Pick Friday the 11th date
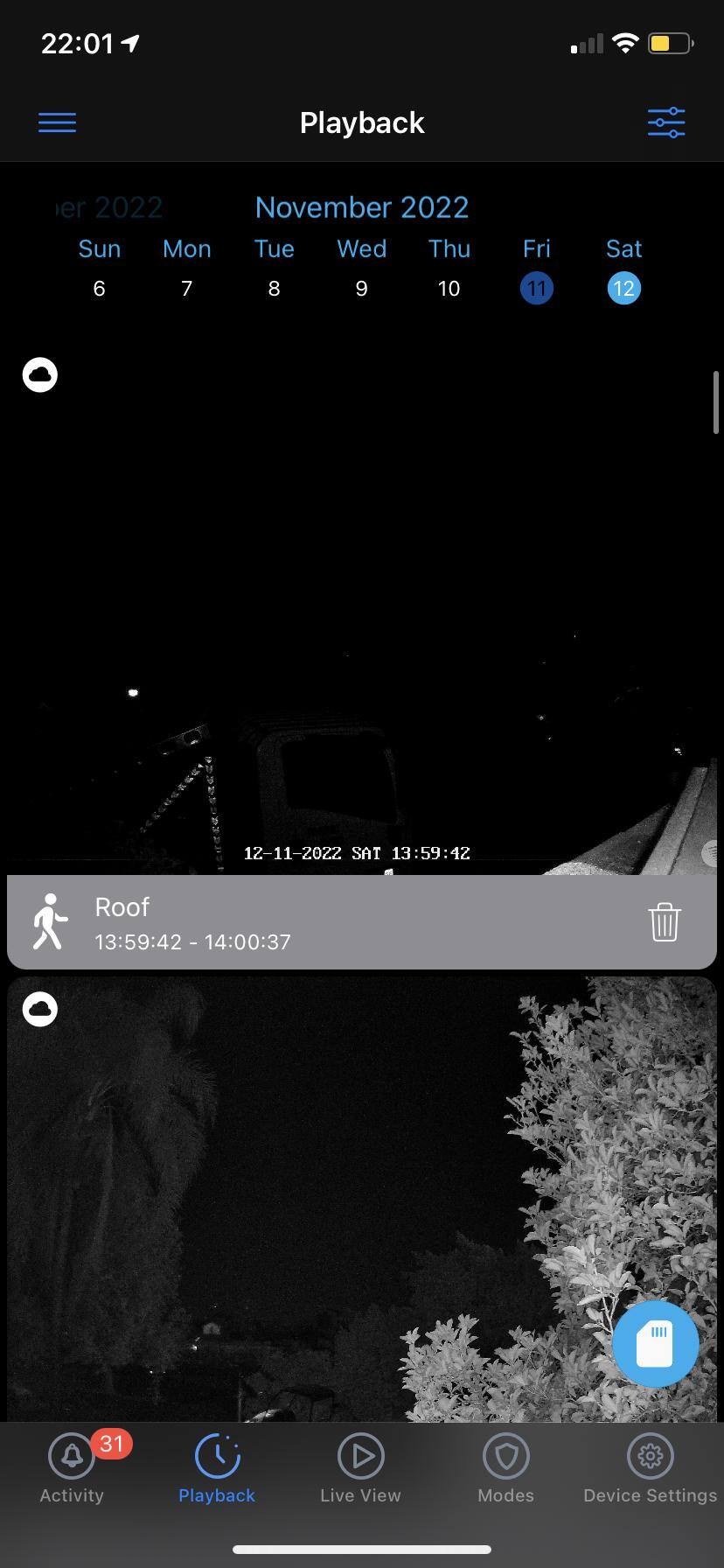 coord(536,289)
